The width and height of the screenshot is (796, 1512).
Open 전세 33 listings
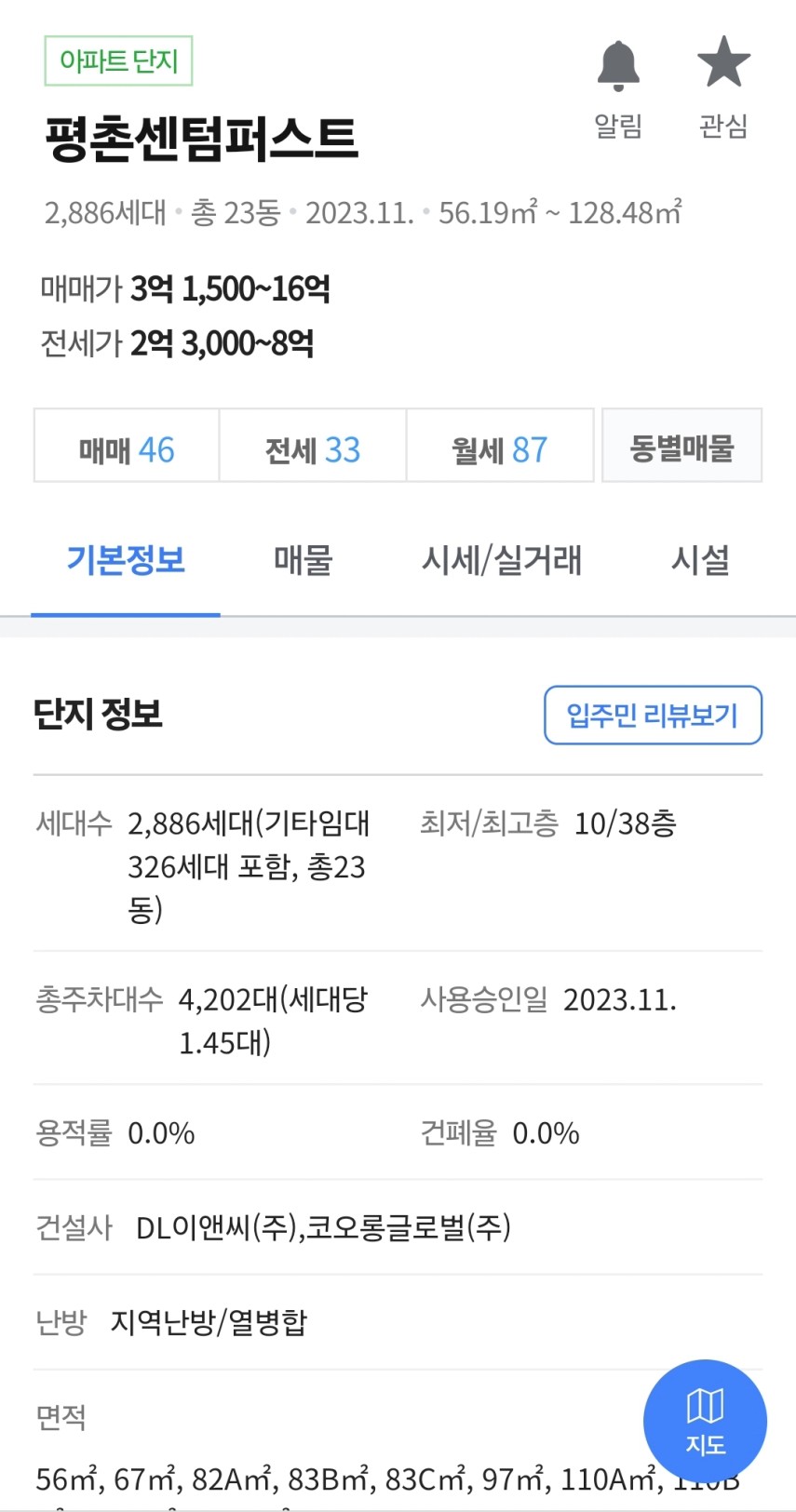313,446
